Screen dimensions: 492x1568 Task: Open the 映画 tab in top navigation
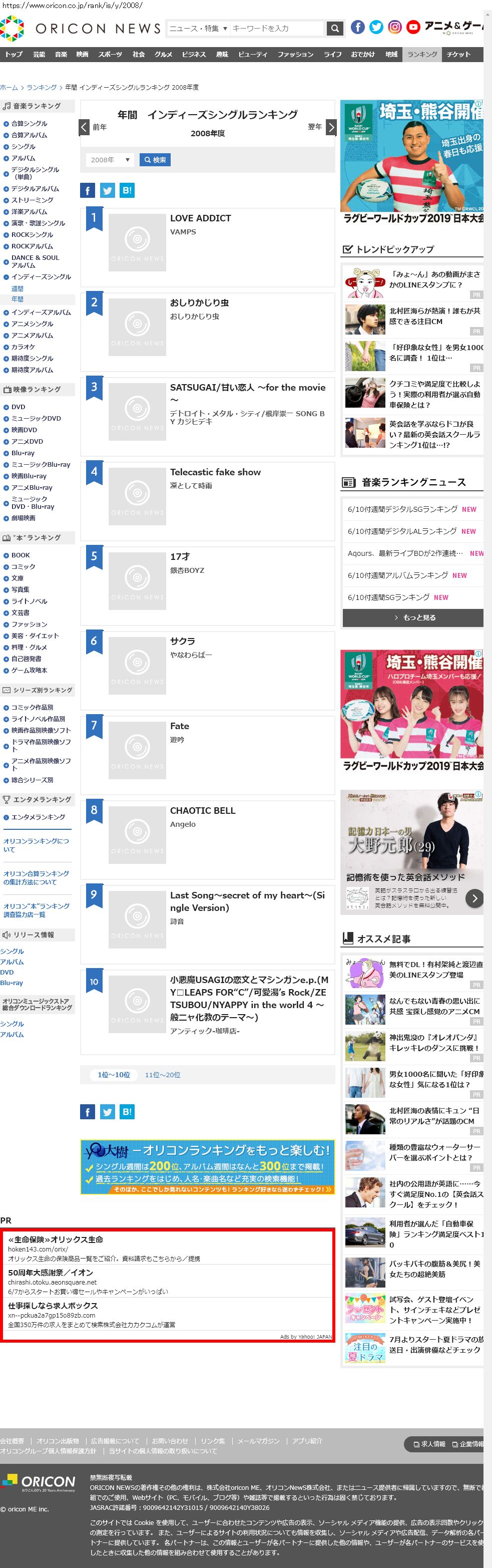(82, 54)
